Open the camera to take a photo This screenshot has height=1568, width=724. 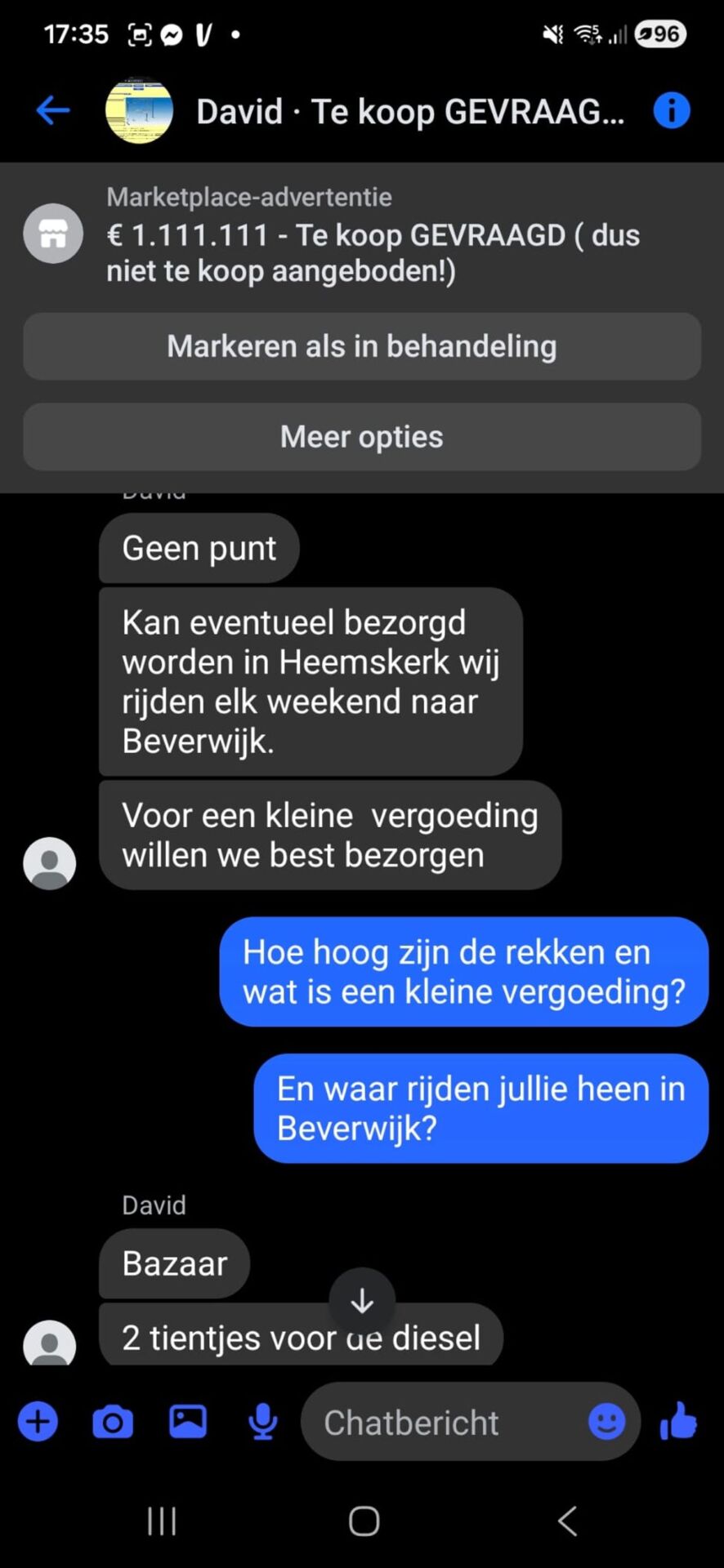[113, 1422]
